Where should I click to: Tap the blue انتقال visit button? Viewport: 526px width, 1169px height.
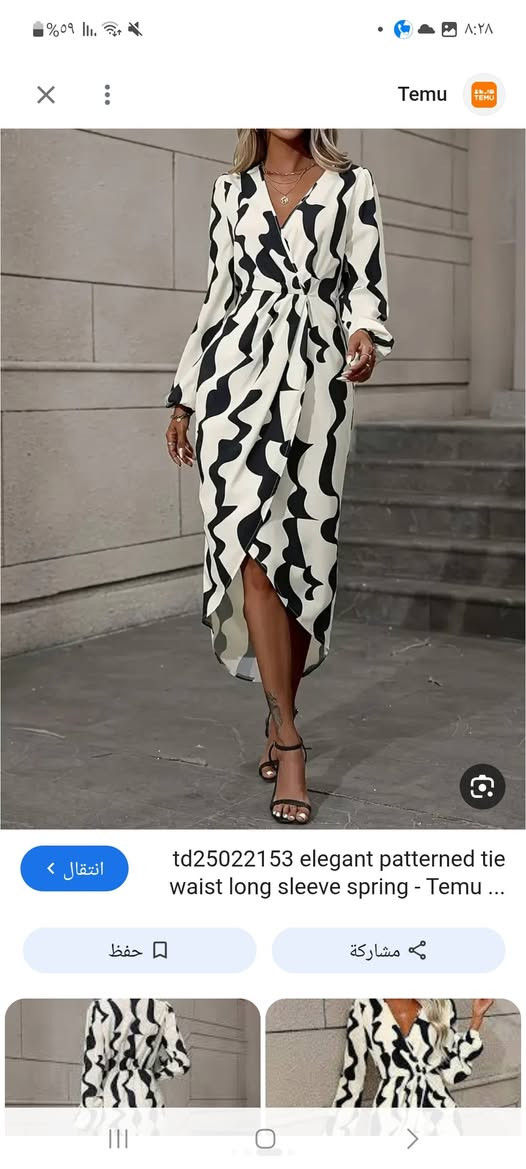(x=75, y=869)
